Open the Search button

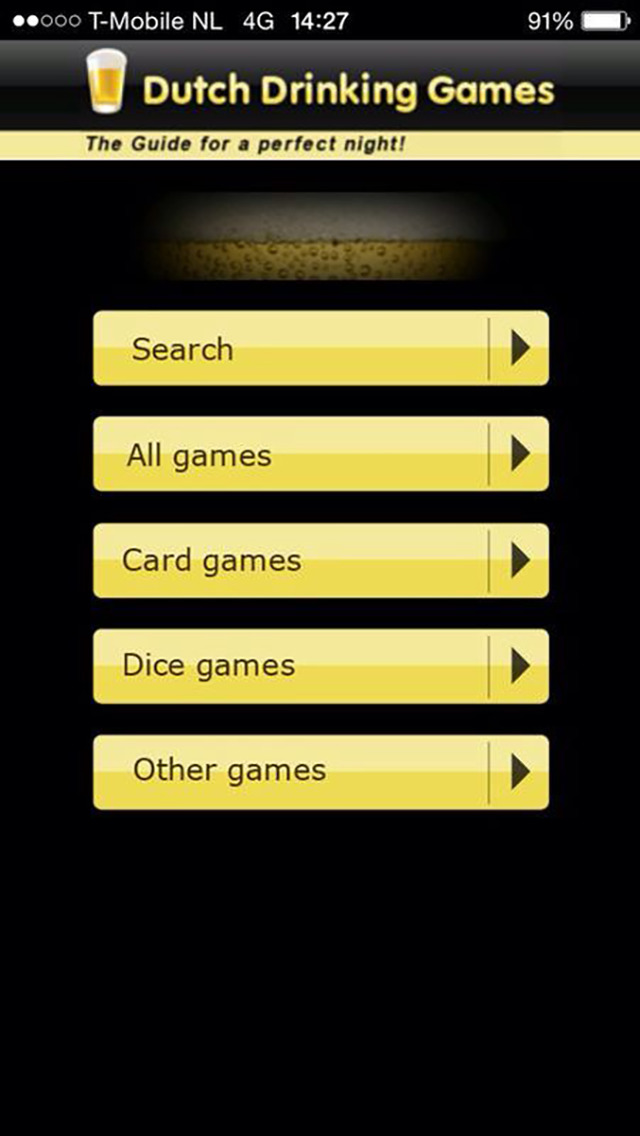click(x=321, y=348)
